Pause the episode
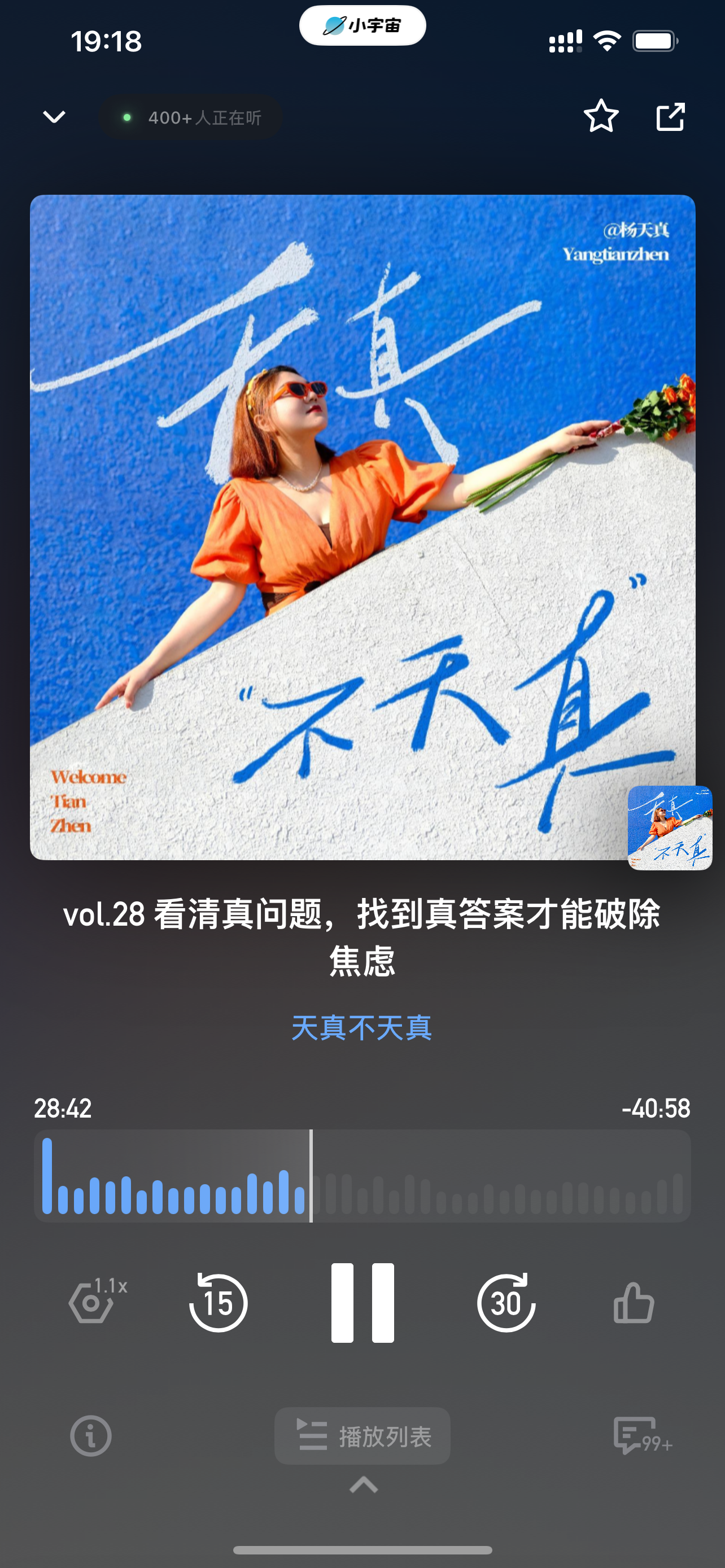Screen dimensions: 725x1568 pyautogui.click(x=362, y=1302)
